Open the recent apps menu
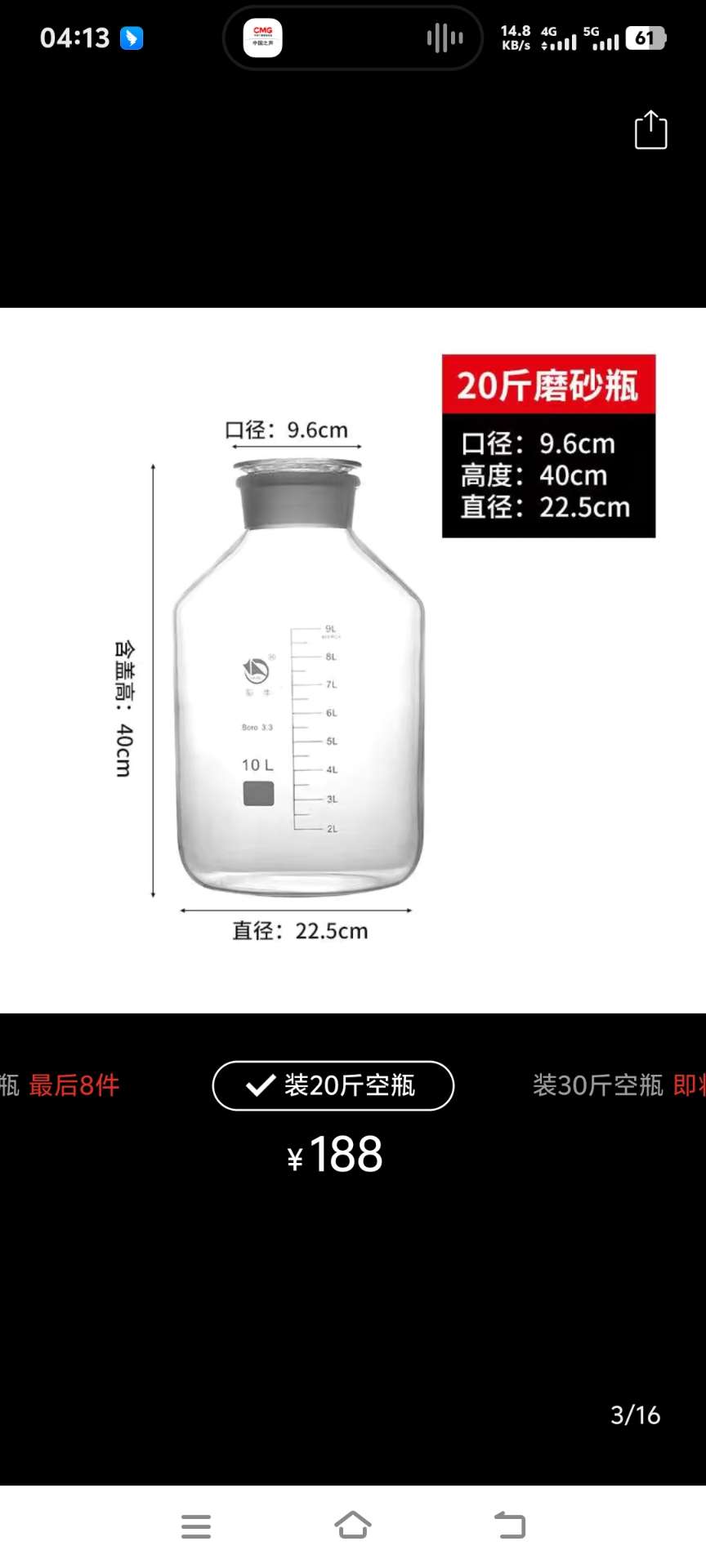Viewport: 706px width, 1568px height. click(x=196, y=1525)
